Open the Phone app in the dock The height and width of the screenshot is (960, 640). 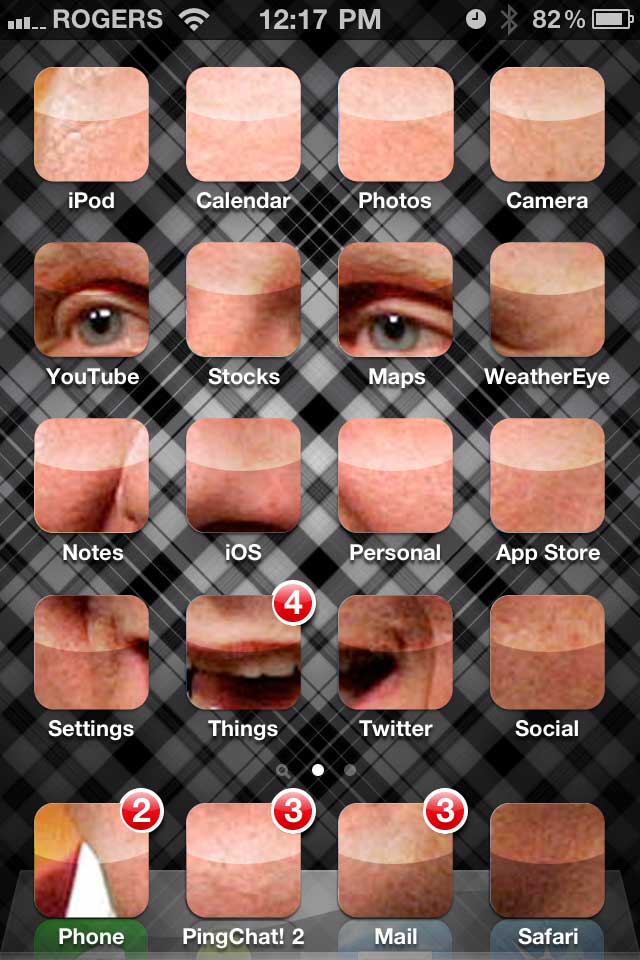point(91,860)
